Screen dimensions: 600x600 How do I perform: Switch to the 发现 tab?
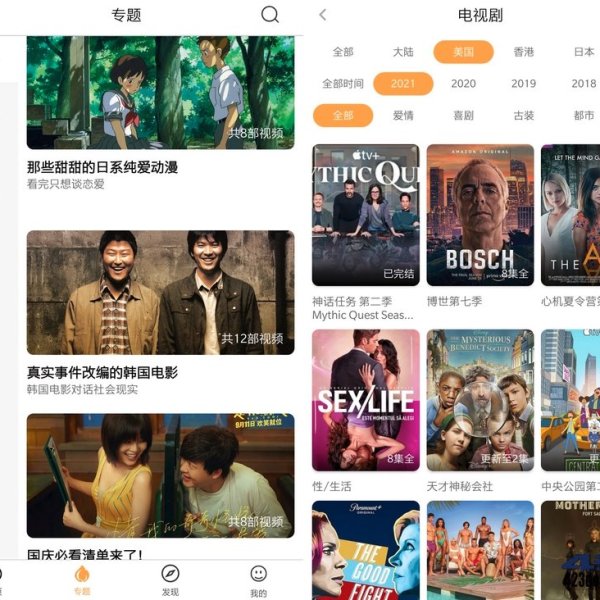[170, 580]
